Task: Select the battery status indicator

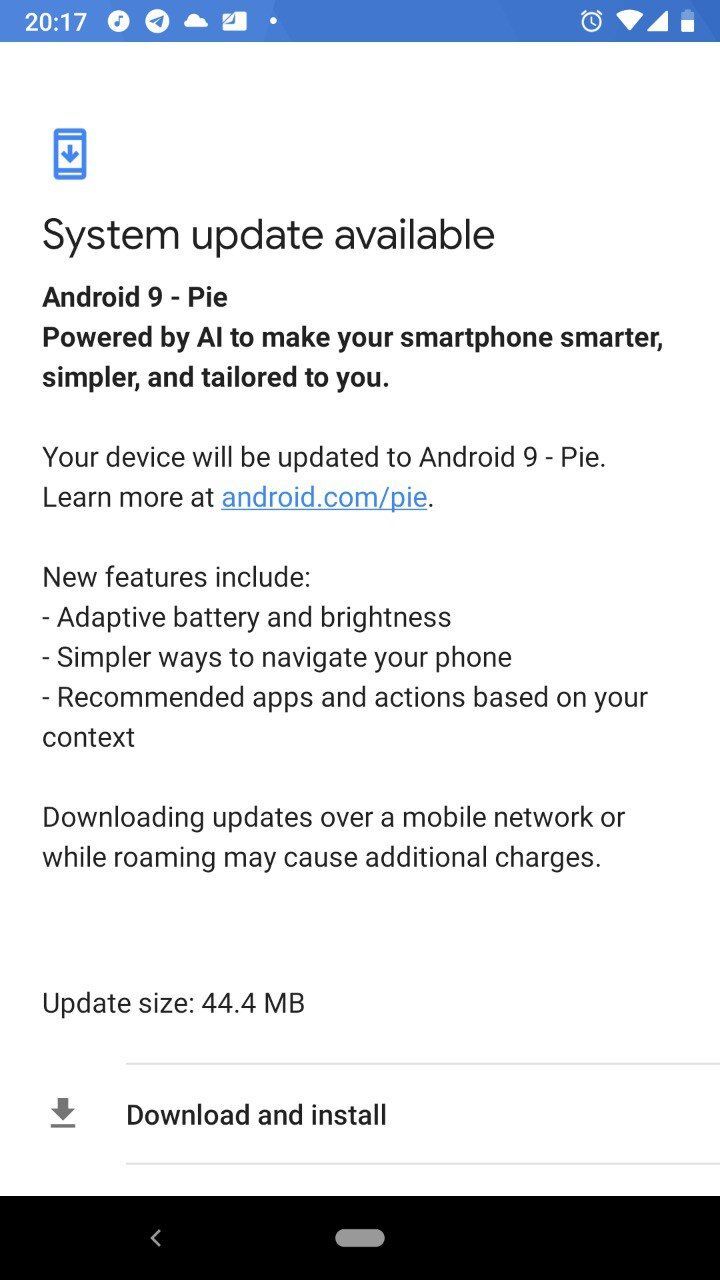Action: [687, 20]
